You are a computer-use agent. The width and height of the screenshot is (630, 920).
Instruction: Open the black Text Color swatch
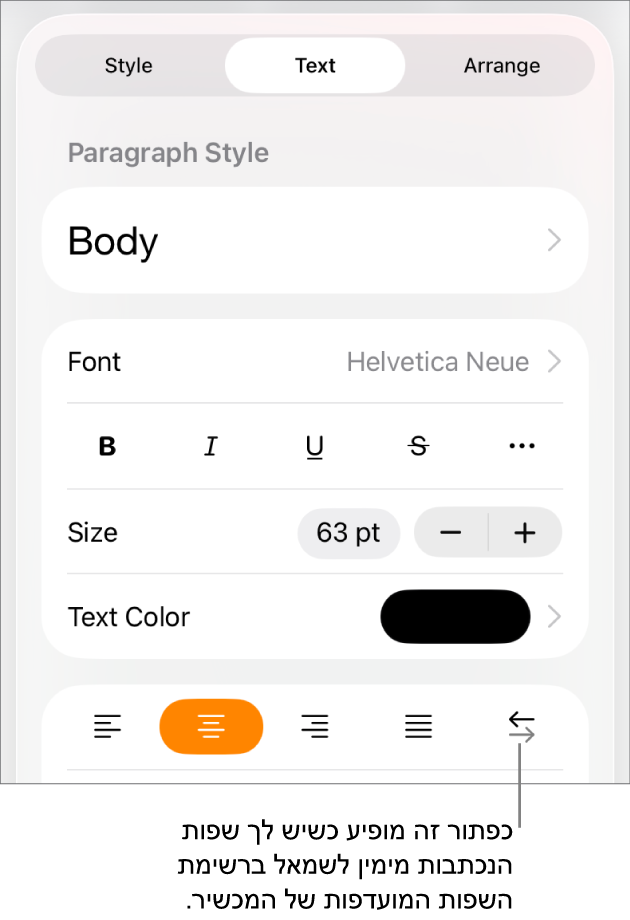[455, 617]
